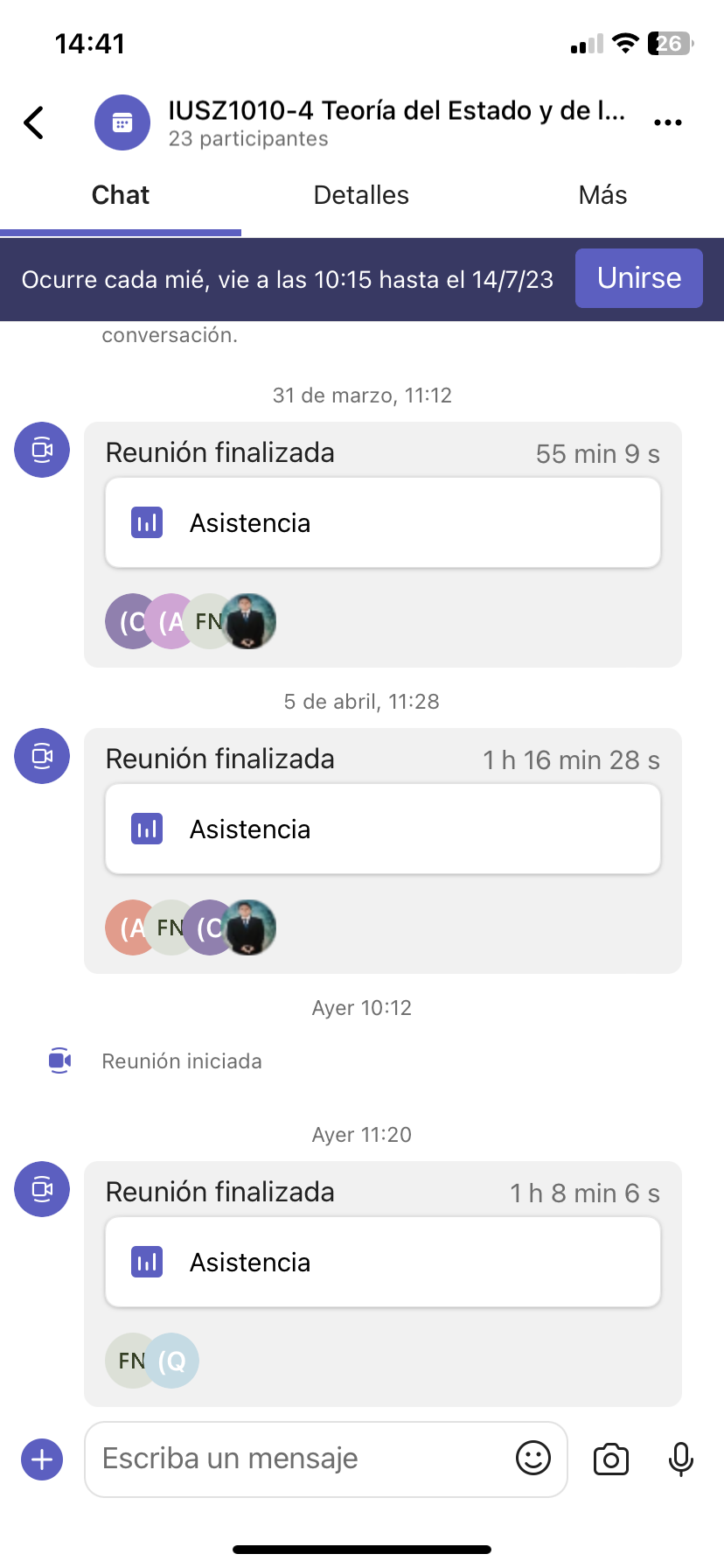724x1568 pixels.
Task: Open Asistencia for the Ayer 11:20 meeting
Action: (382, 1263)
